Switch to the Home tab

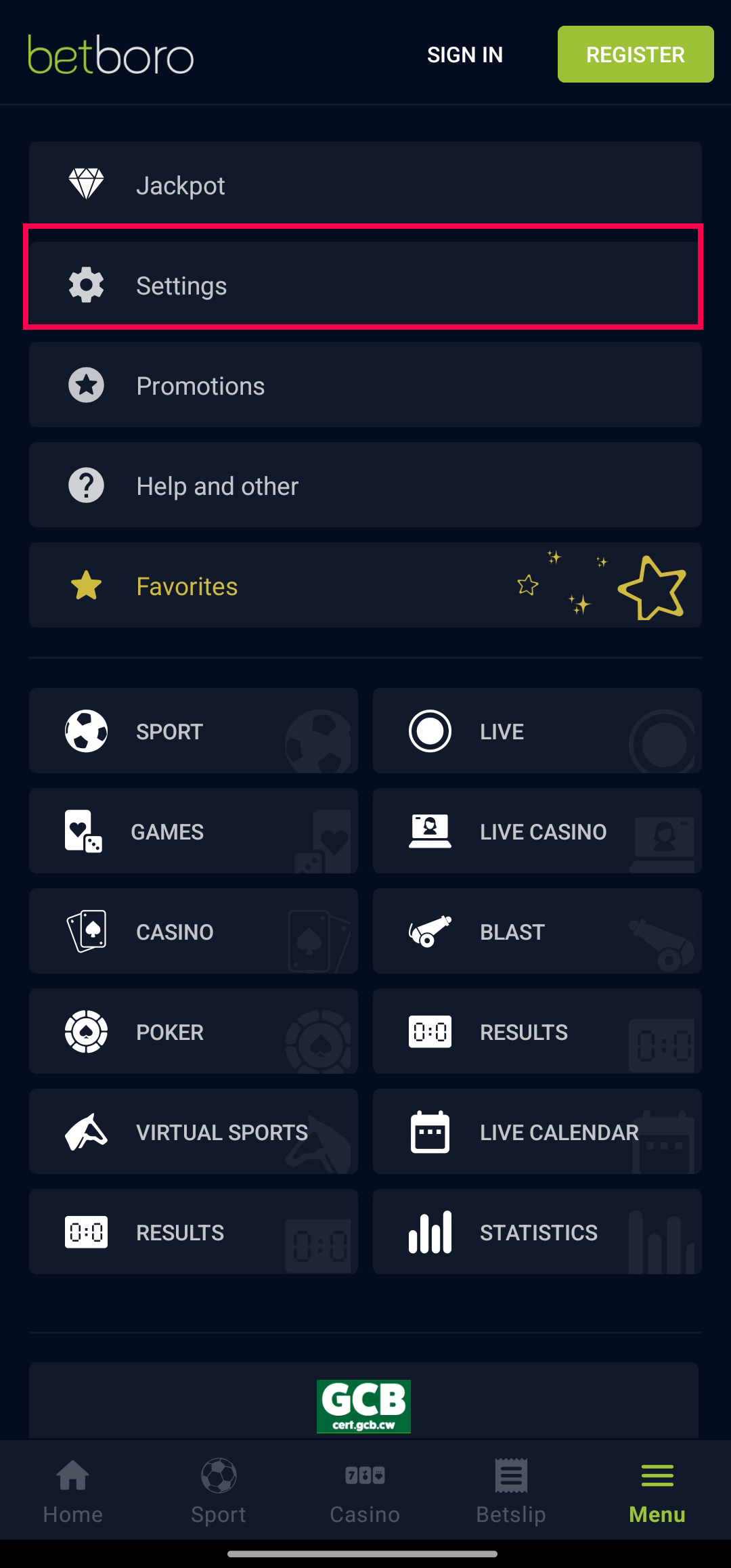[x=73, y=1491]
